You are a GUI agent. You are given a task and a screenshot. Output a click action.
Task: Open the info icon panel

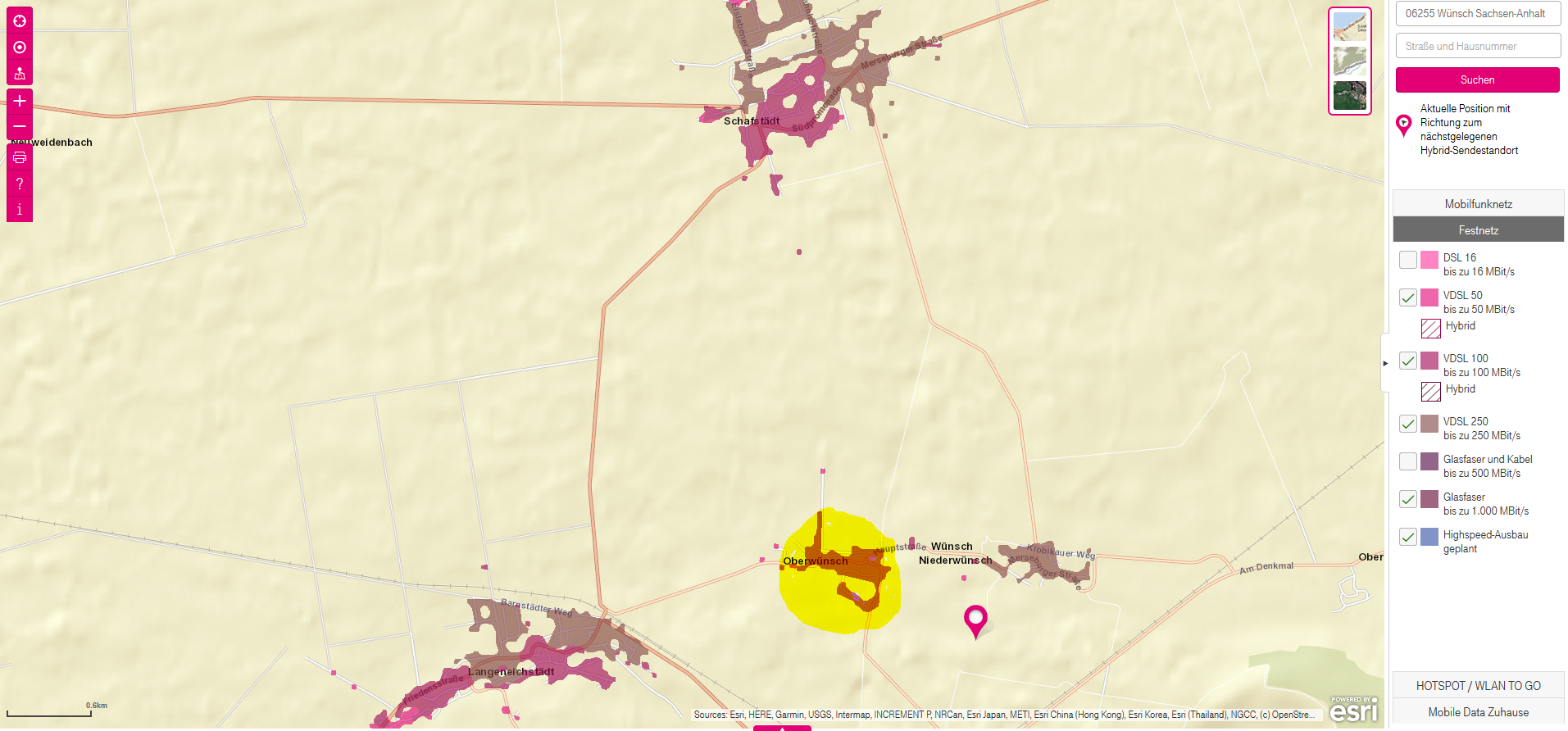coord(20,210)
